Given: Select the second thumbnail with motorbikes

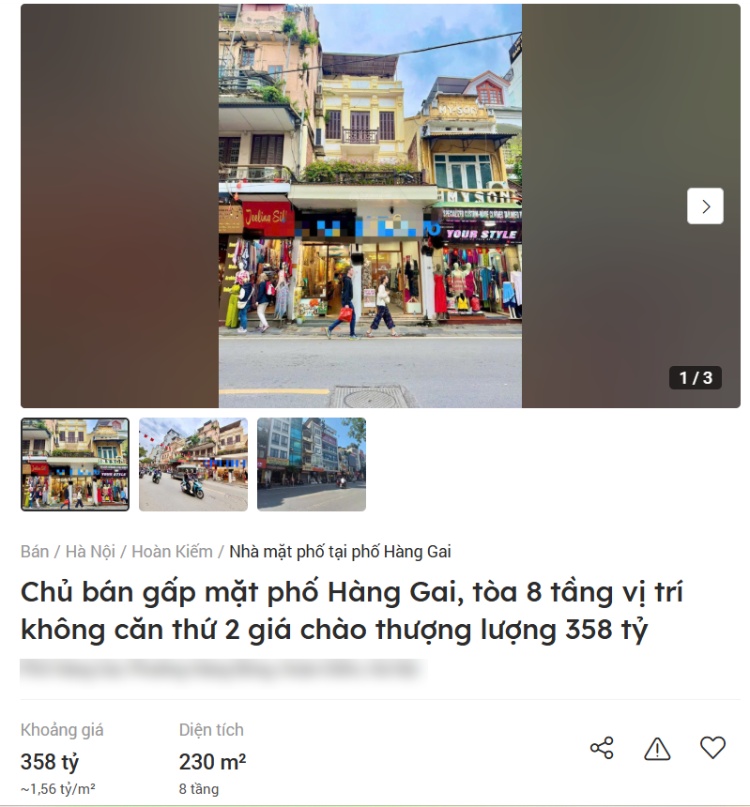Looking at the screenshot, I should tap(193, 464).
